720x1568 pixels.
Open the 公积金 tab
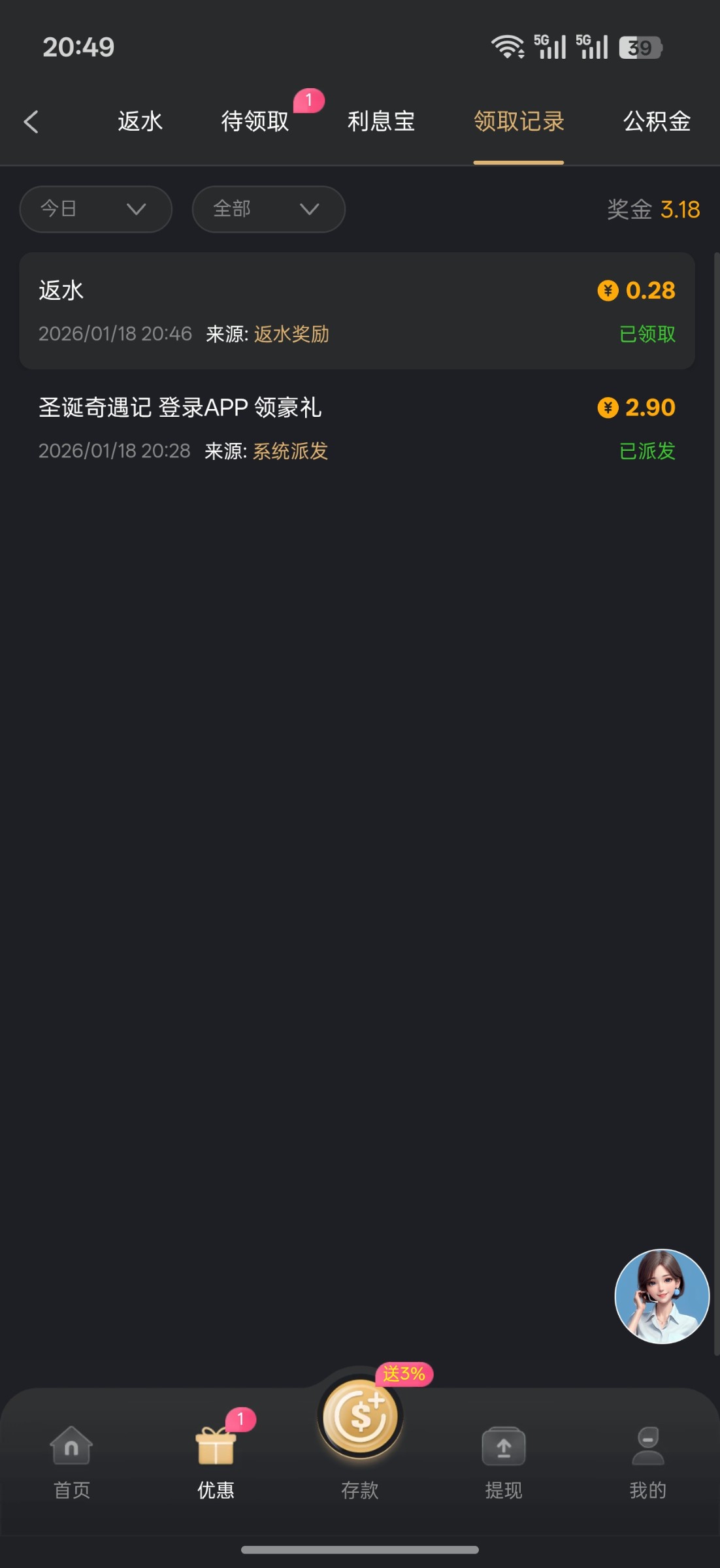(657, 122)
